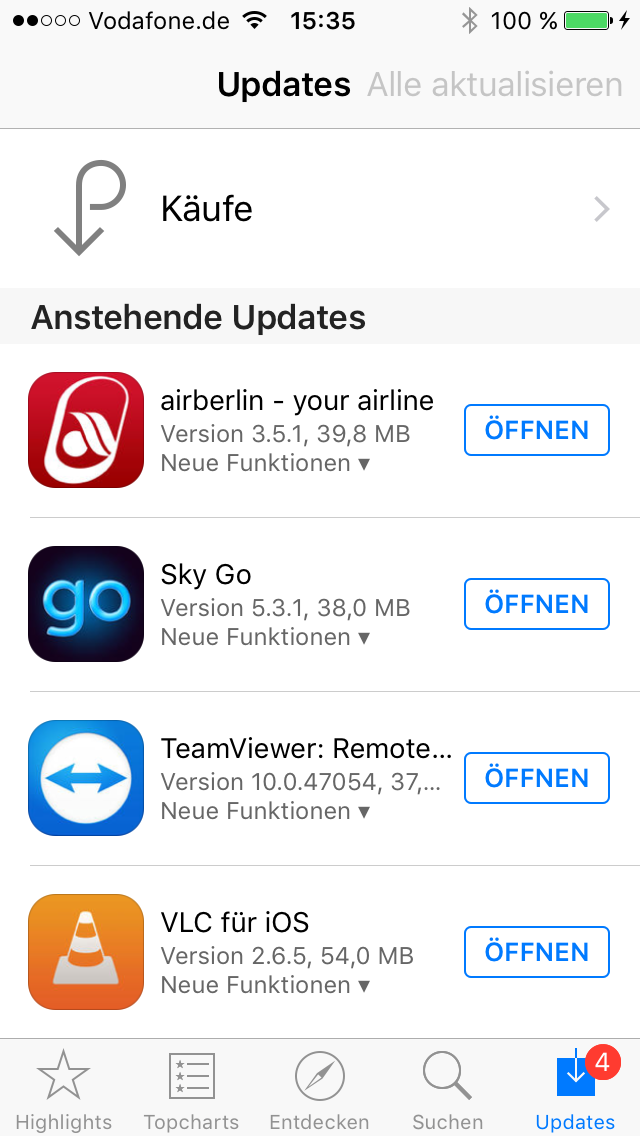
Task: Tap ÖFFNEN next to Sky Go
Action: (x=536, y=604)
